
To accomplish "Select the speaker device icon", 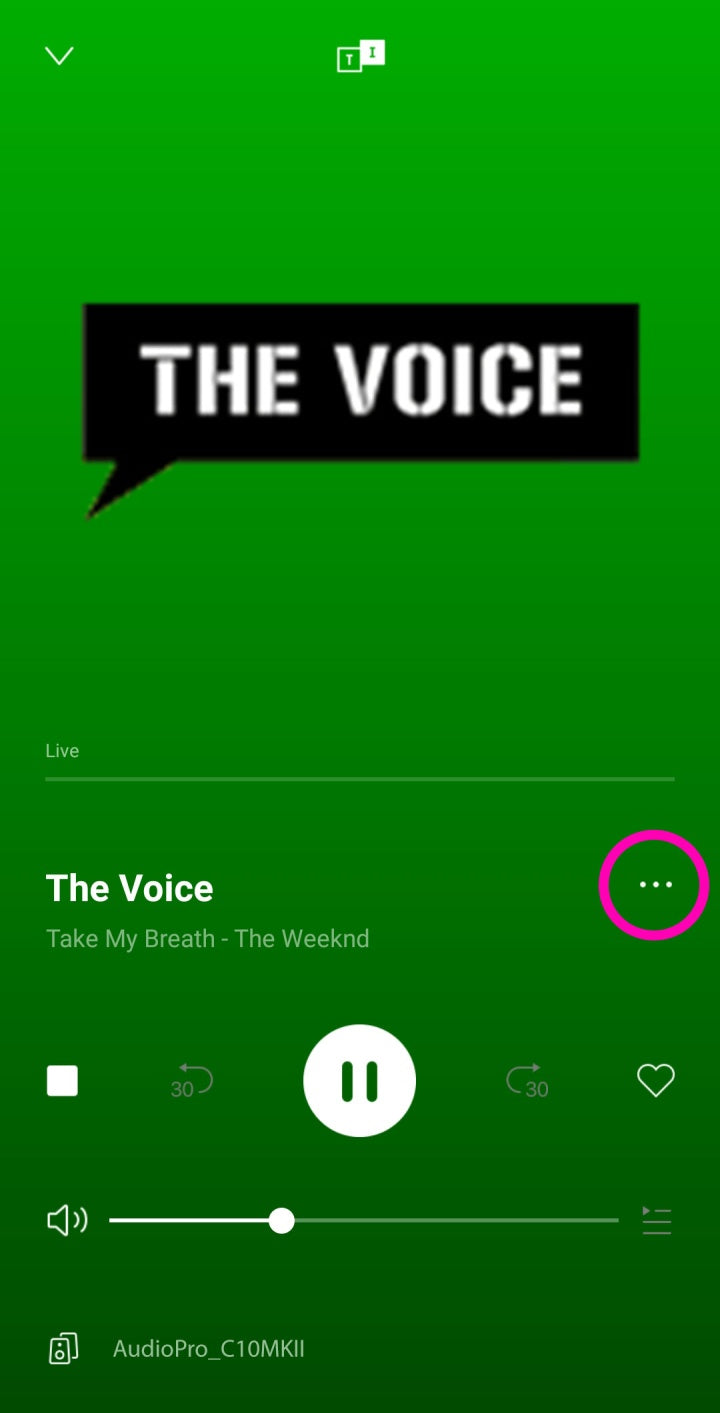I will 62,1348.
